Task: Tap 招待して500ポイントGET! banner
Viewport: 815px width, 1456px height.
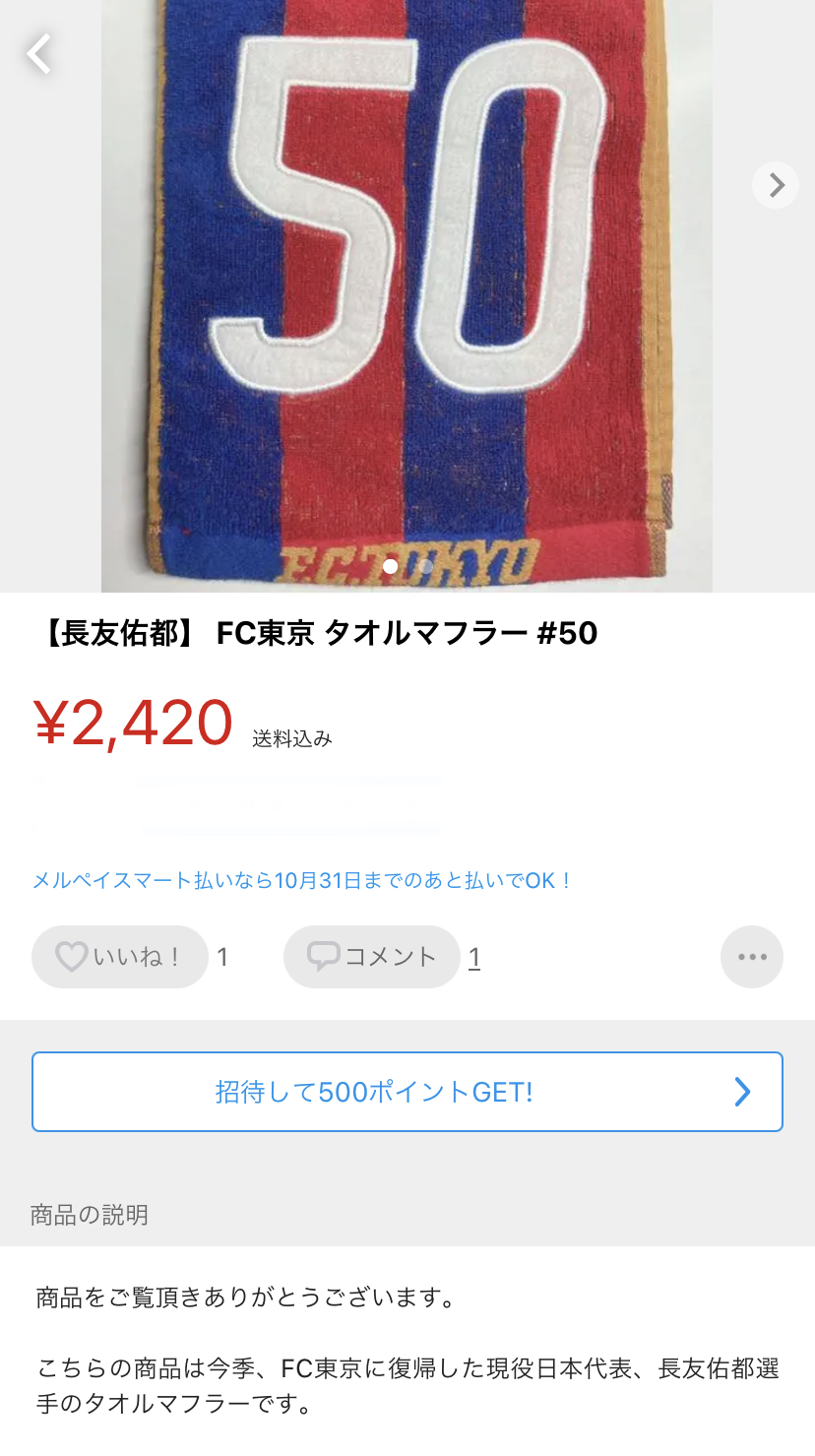Action: point(407,1092)
